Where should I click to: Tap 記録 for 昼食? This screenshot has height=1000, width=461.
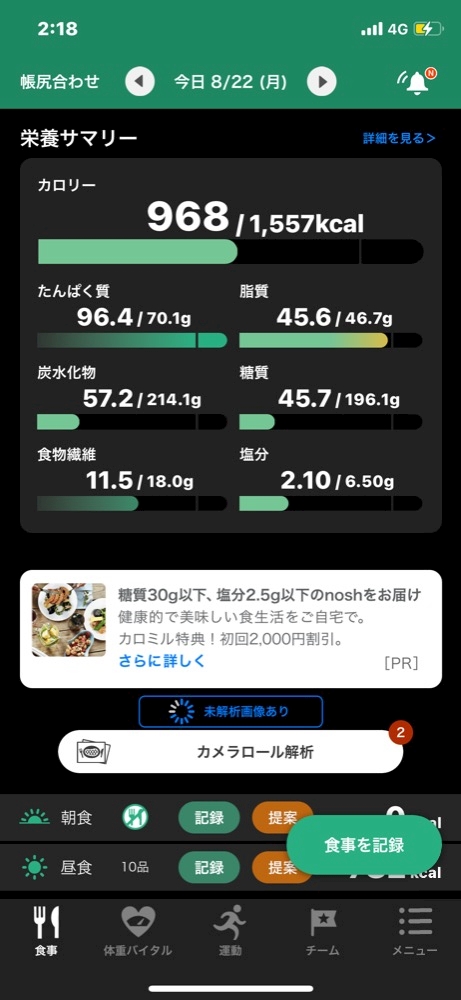(209, 867)
